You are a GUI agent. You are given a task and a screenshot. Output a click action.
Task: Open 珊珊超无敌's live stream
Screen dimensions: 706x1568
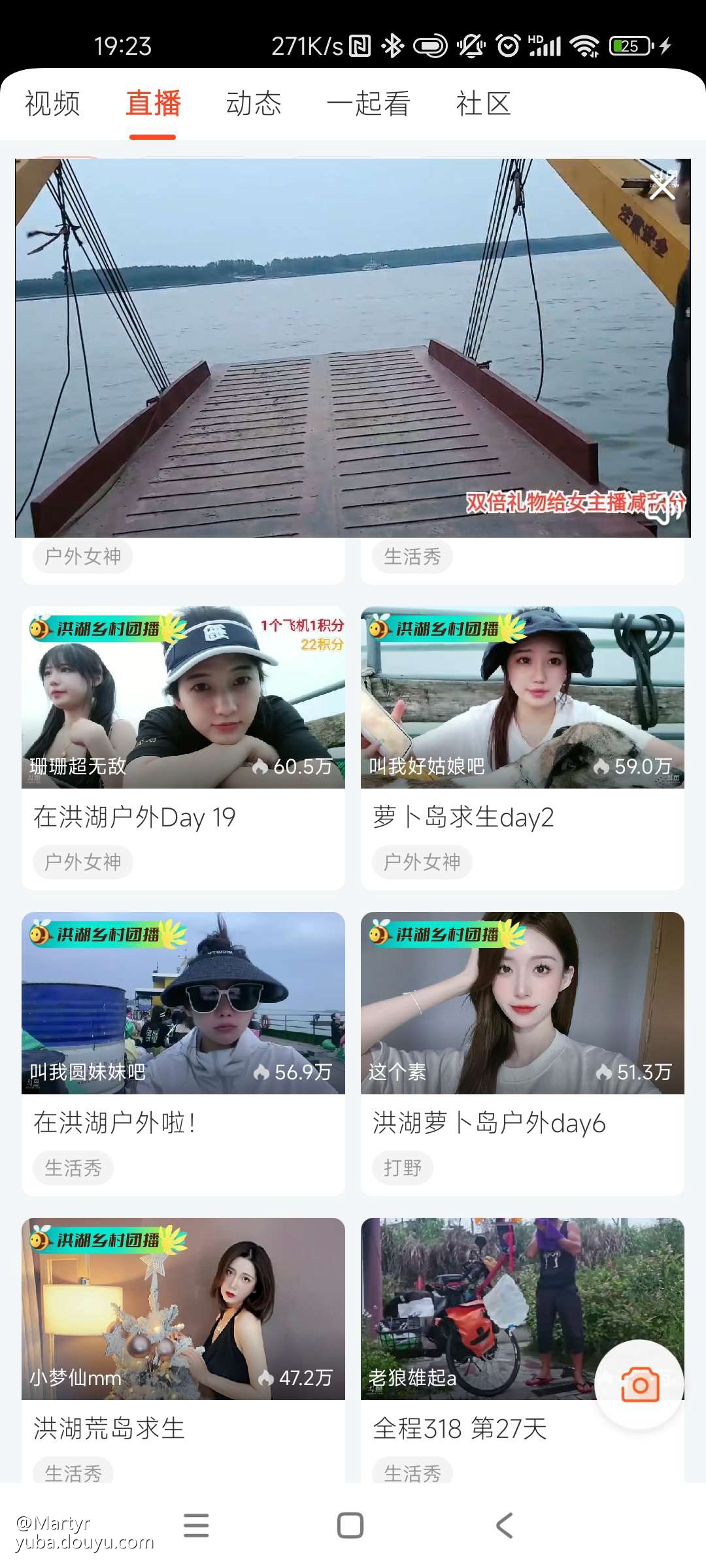pyautogui.click(x=183, y=698)
